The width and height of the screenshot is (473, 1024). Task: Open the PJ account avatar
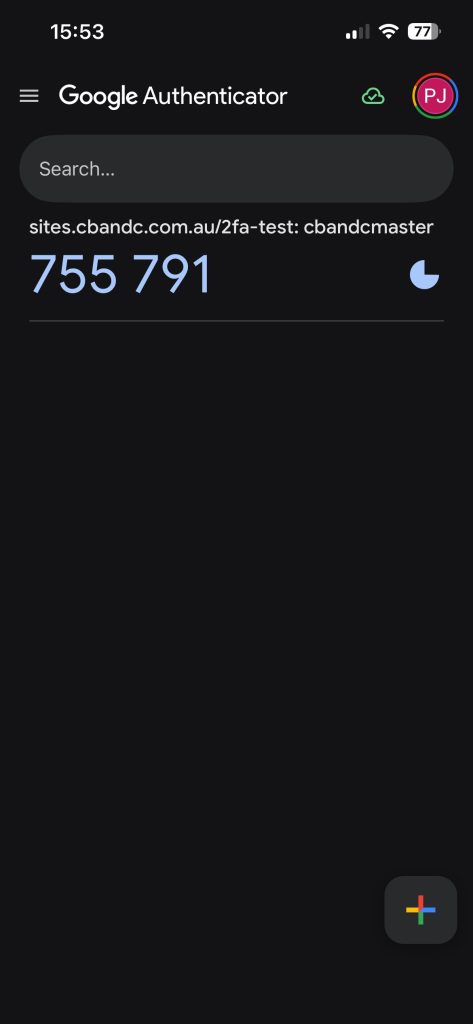pos(435,96)
